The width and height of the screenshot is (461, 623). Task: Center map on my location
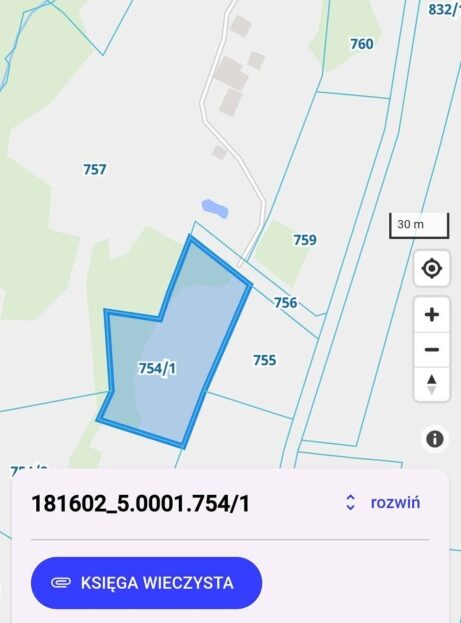432,269
